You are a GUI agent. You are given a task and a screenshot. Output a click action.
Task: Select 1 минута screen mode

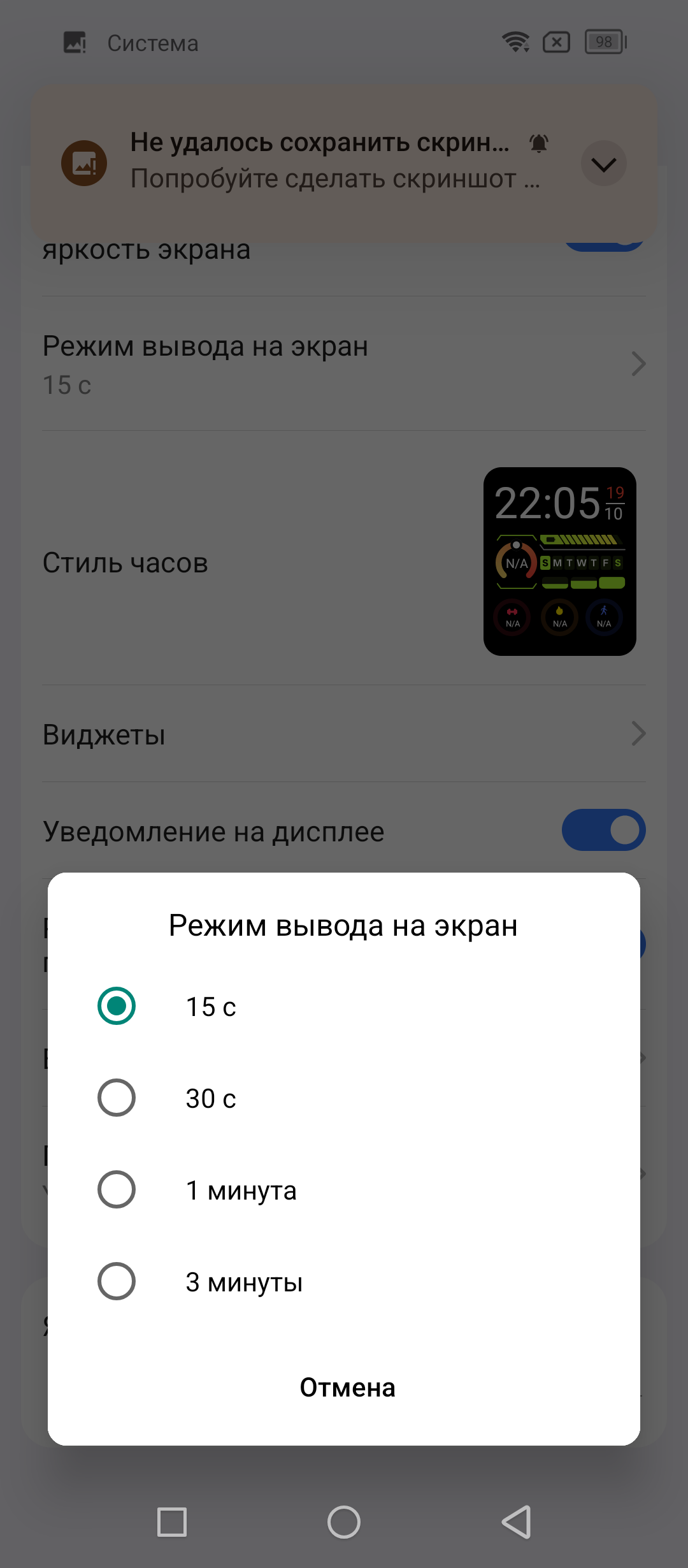[x=117, y=1190]
